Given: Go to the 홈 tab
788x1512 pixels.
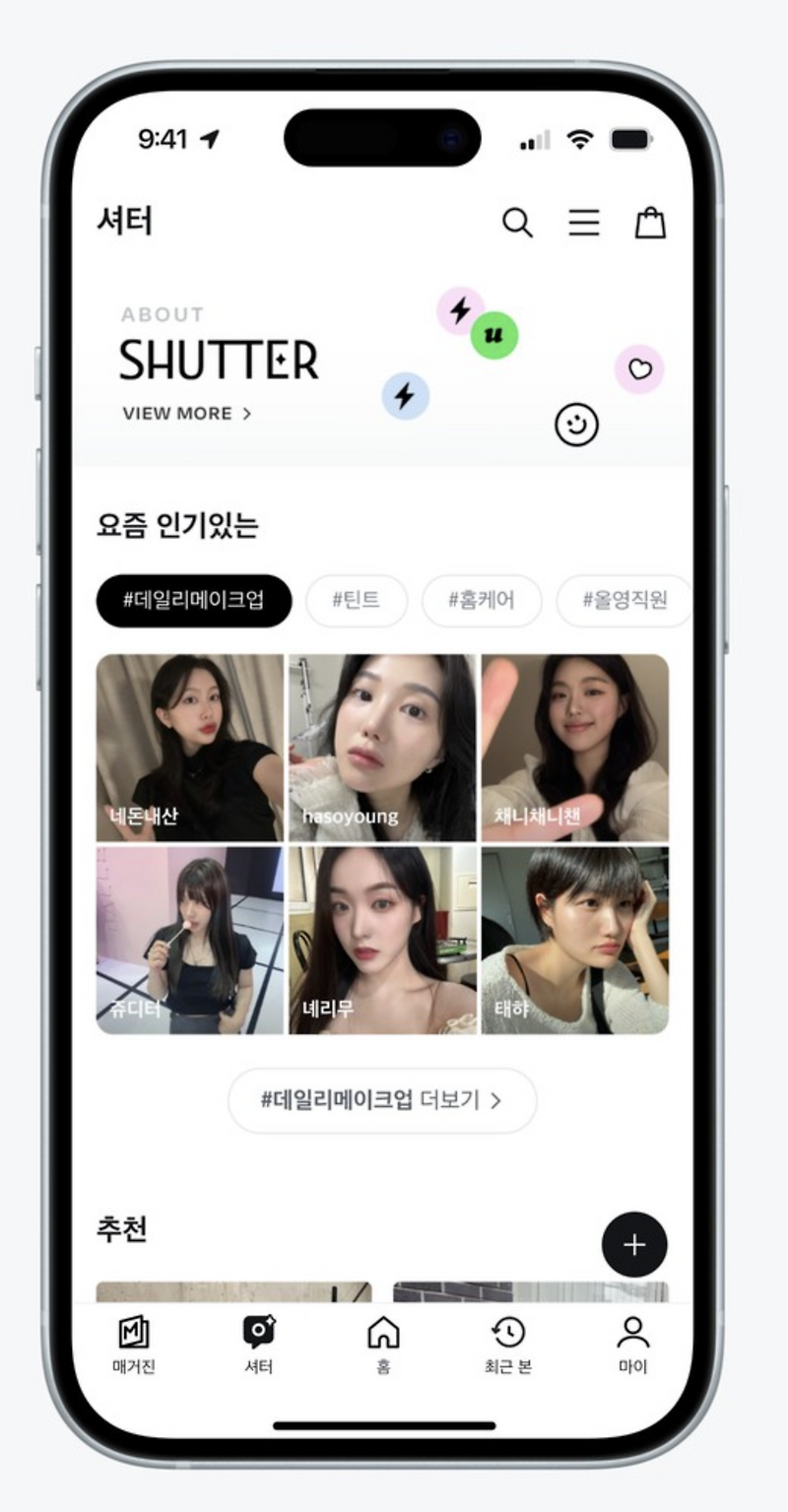Looking at the screenshot, I should pos(383,1345).
